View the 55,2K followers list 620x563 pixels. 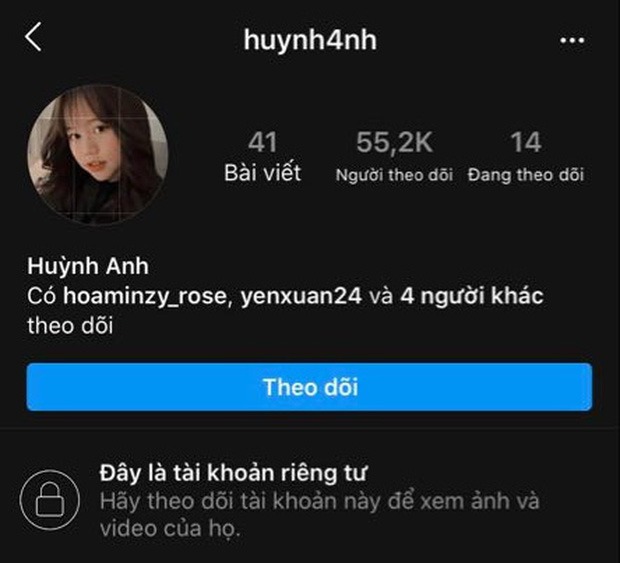tap(393, 157)
